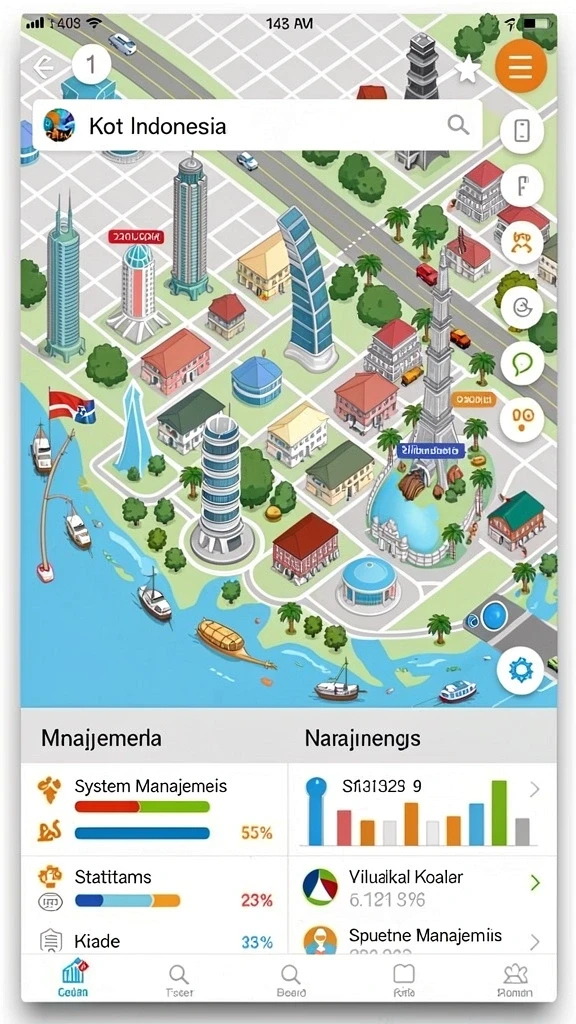The height and width of the screenshot is (1024, 576).
Task: Open the blue gear settings button
Action: coord(520,670)
